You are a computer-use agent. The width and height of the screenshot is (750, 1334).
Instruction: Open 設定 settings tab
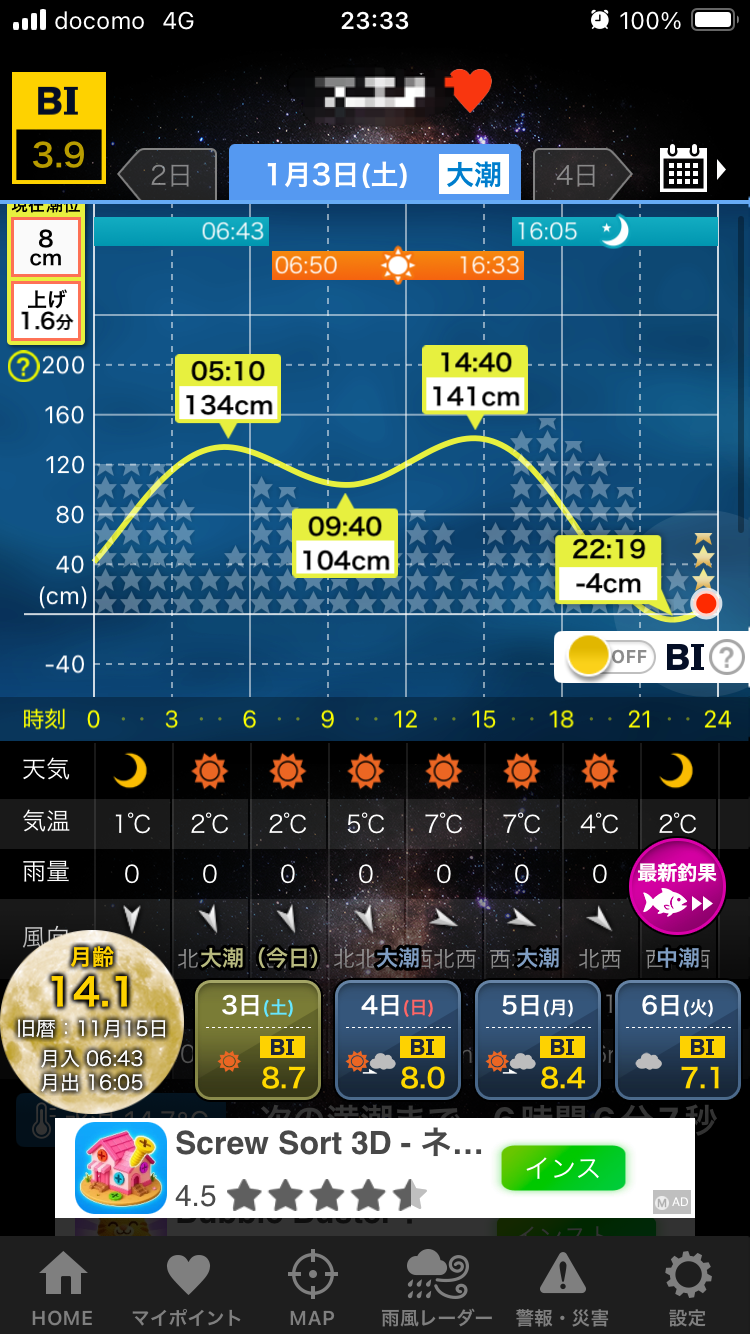coord(687,1289)
